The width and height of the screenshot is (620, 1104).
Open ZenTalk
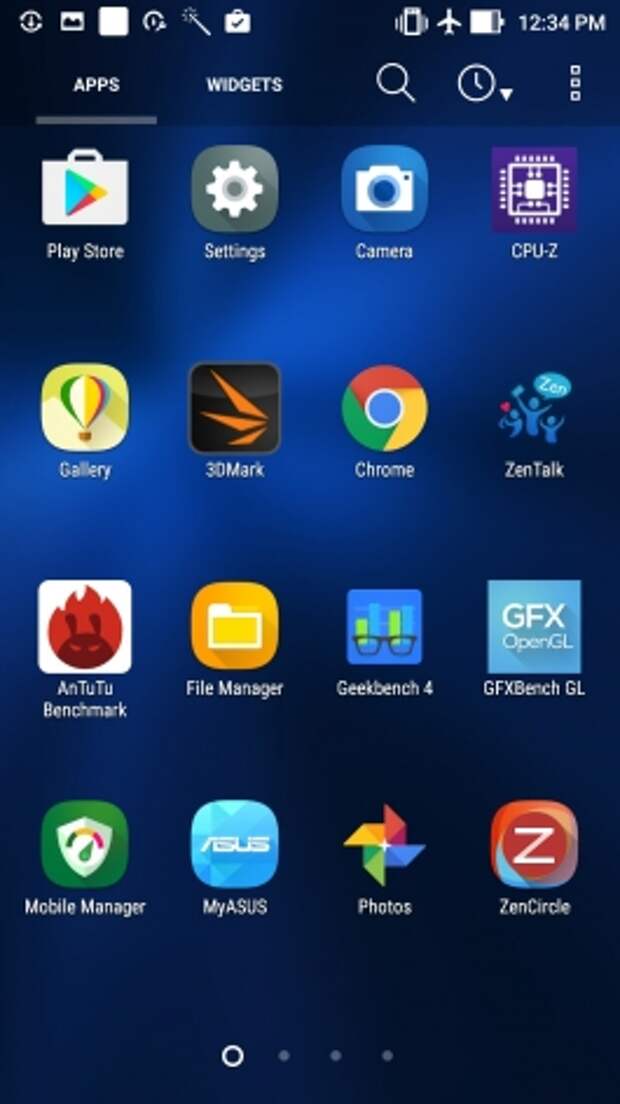(x=534, y=408)
